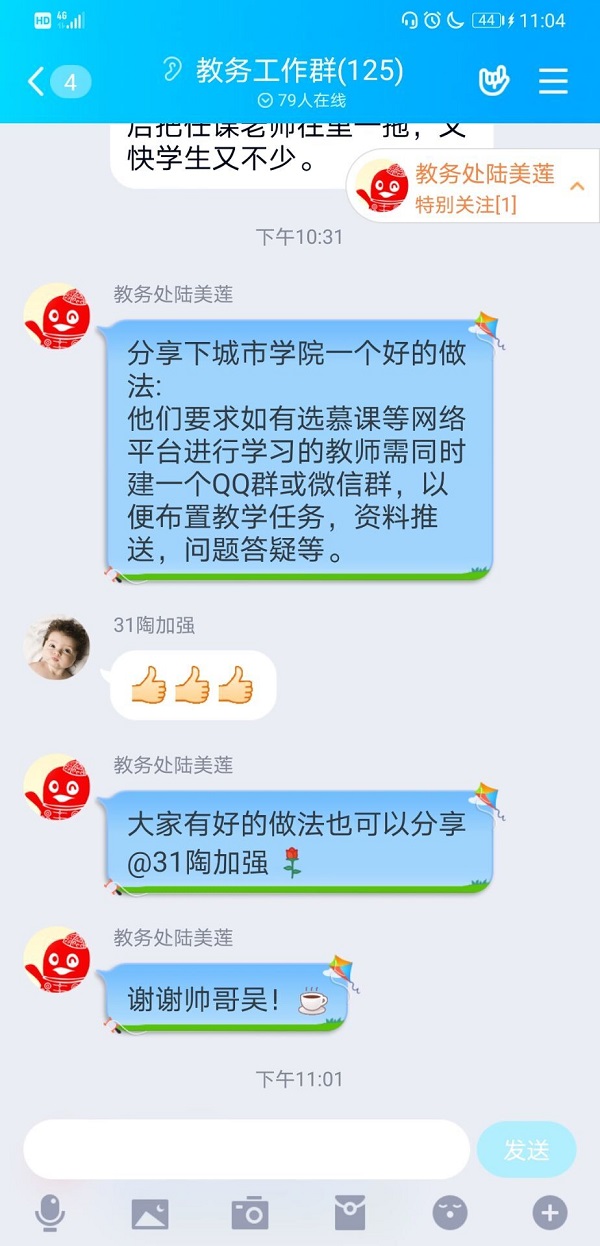
Task: Open the group chat settings menu
Action: pos(553,81)
